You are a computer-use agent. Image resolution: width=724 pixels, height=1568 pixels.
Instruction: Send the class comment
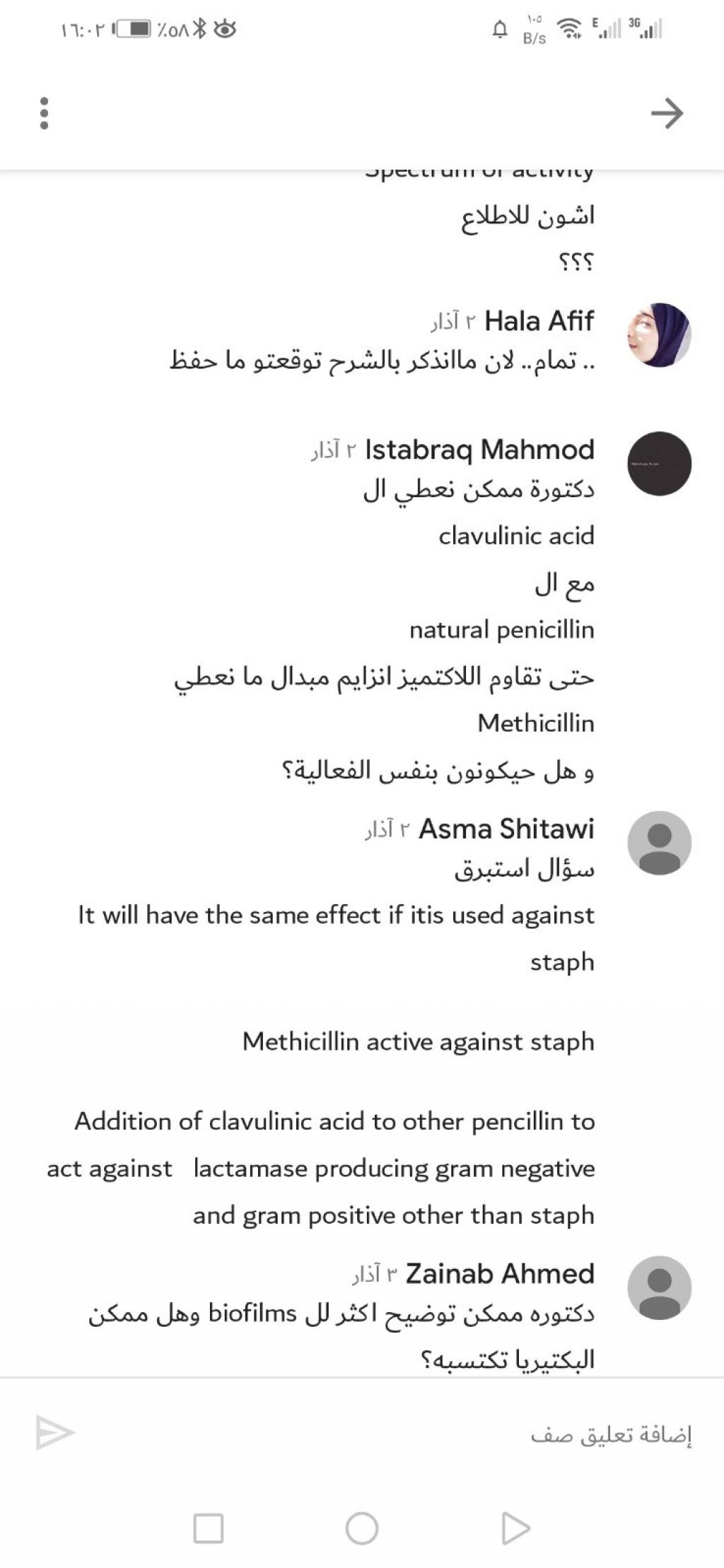coord(55,1433)
